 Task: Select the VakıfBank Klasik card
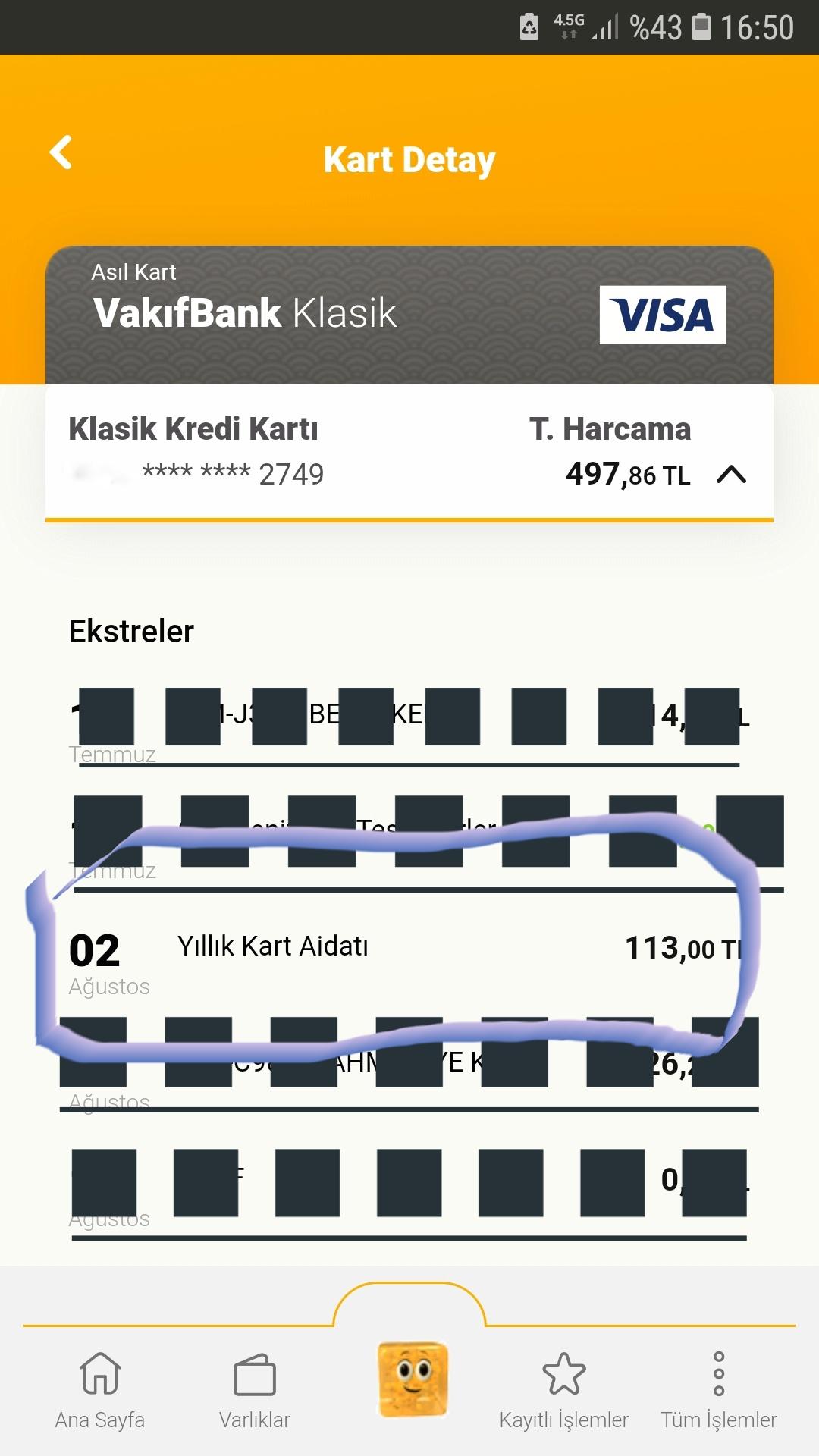click(x=409, y=314)
